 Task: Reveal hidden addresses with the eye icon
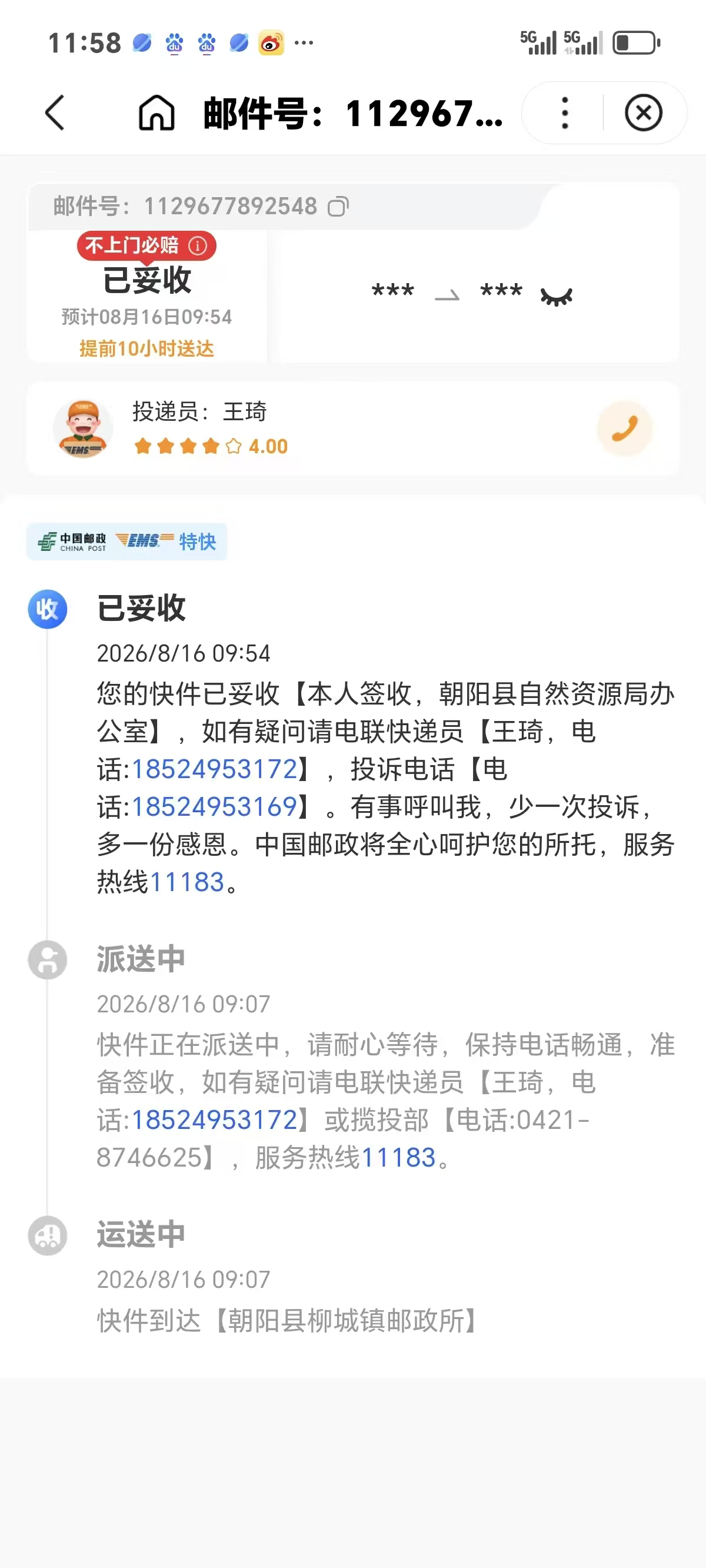tap(557, 297)
